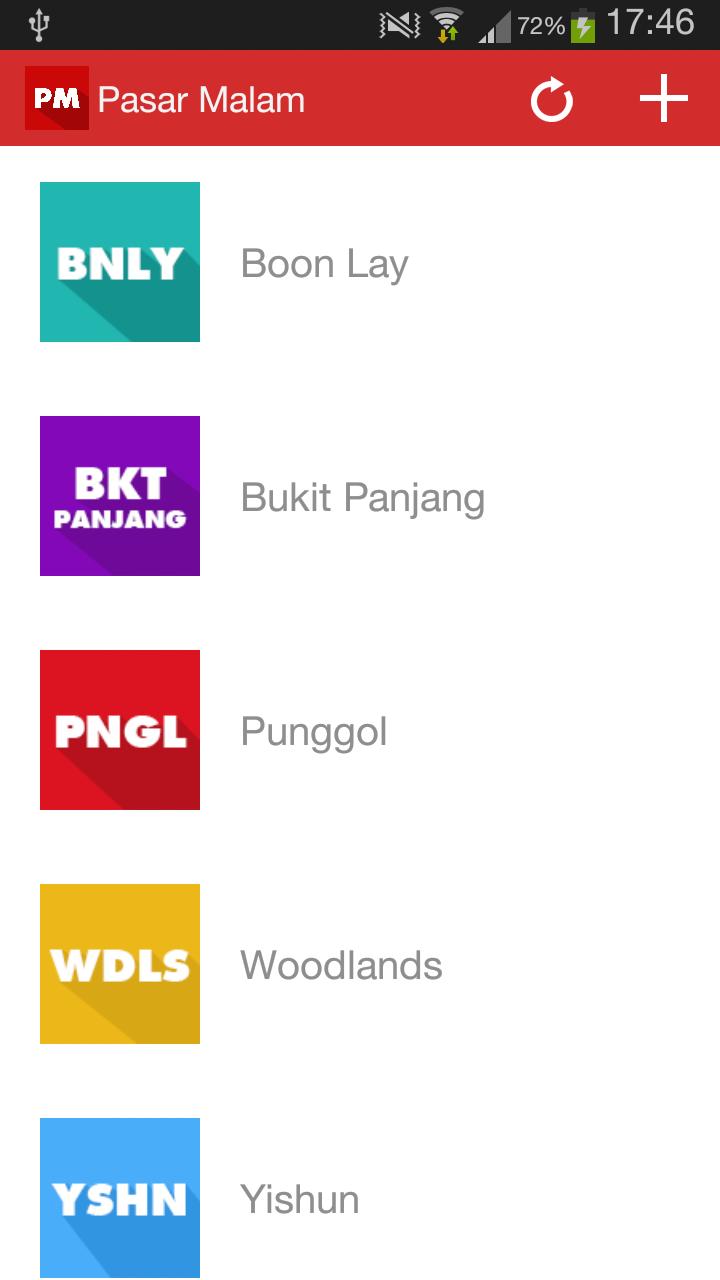This screenshot has width=720, height=1280.
Task: Select the purple BKT PANJANG icon
Action: coord(119,495)
